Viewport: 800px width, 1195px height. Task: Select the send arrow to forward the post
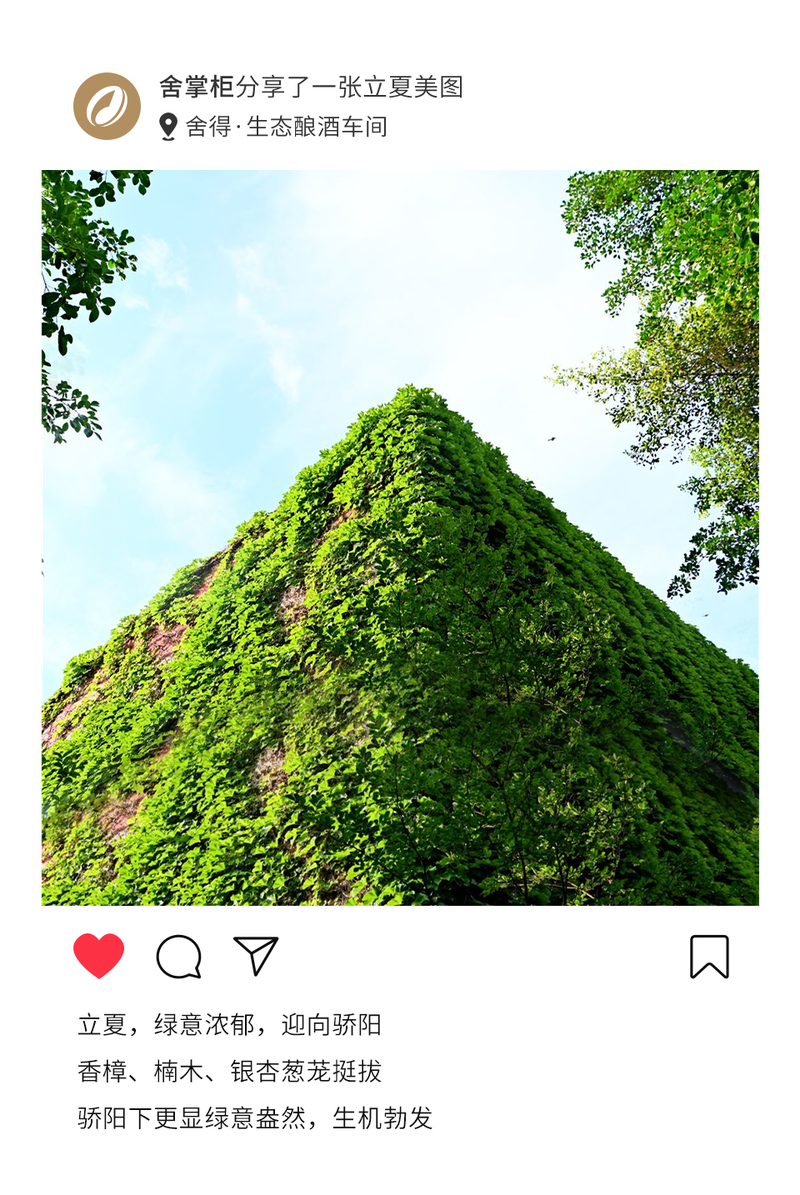tap(255, 957)
